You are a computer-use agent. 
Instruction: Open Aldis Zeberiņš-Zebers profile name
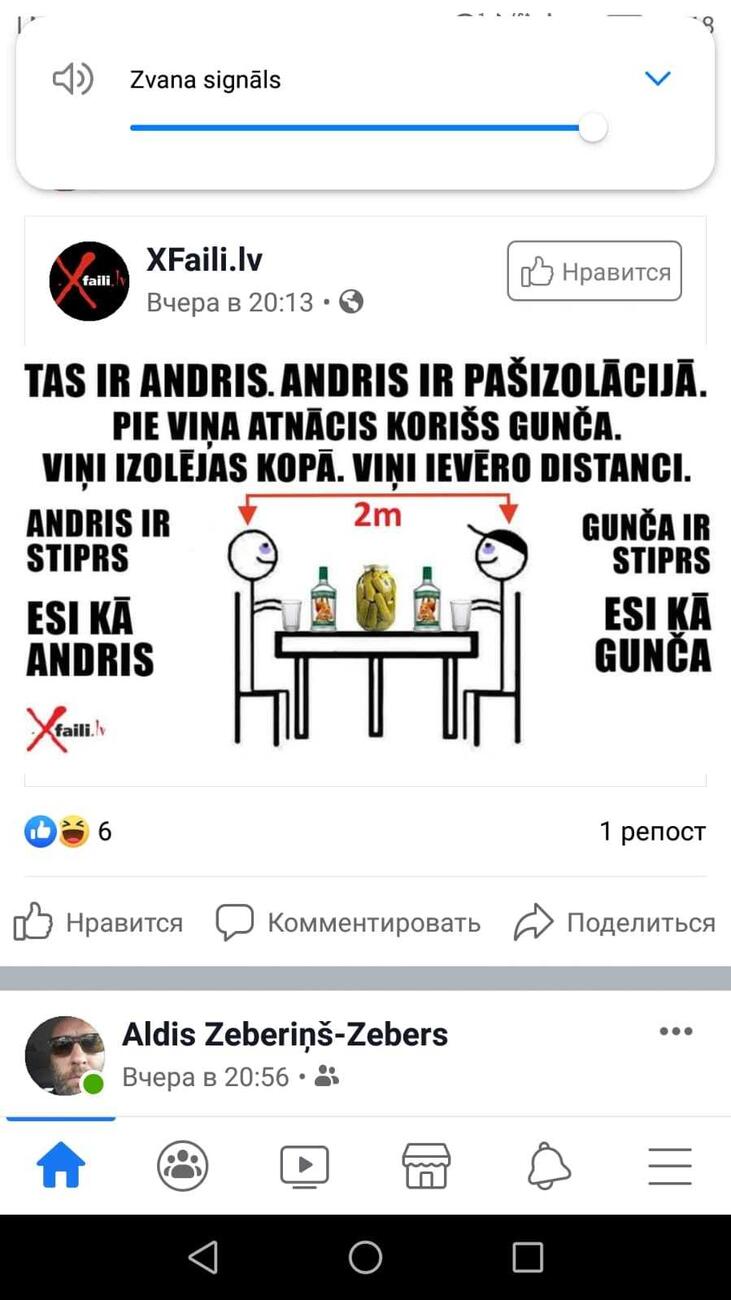285,1035
